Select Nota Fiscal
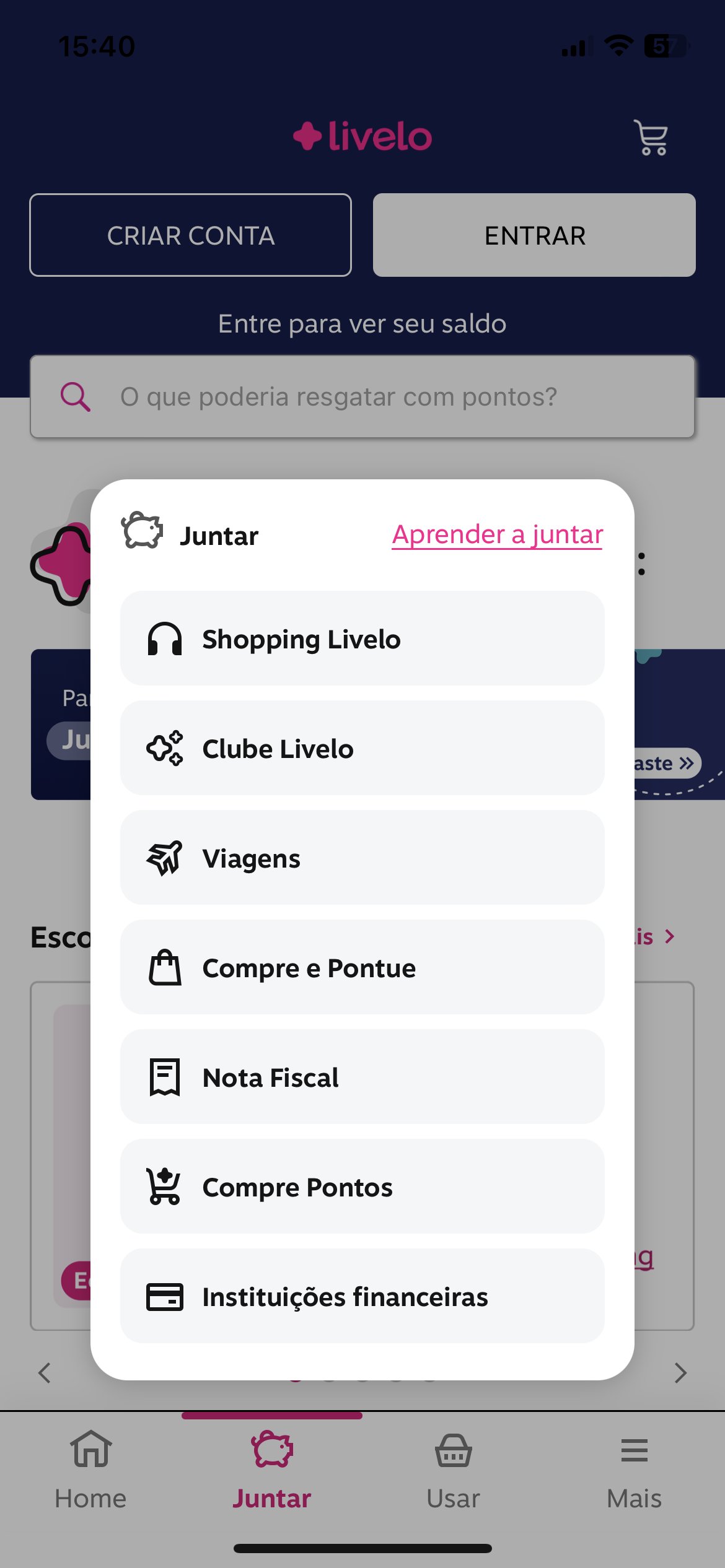 (362, 1077)
